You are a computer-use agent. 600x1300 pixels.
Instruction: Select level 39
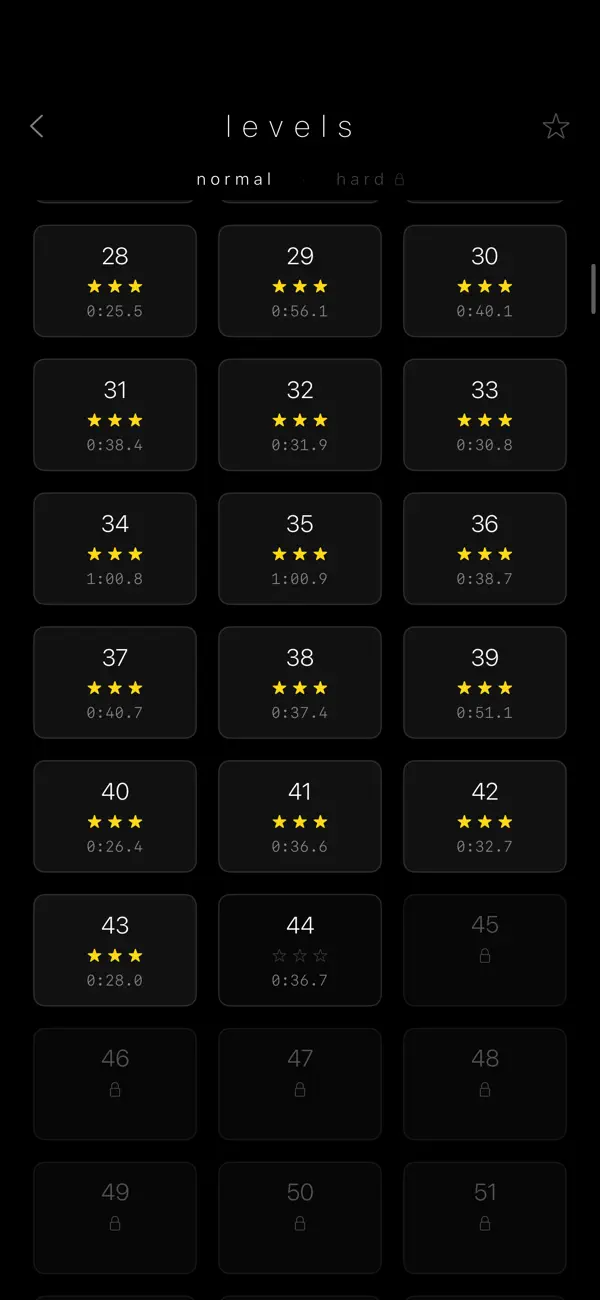pyautogui.click(x=485, y=683)
